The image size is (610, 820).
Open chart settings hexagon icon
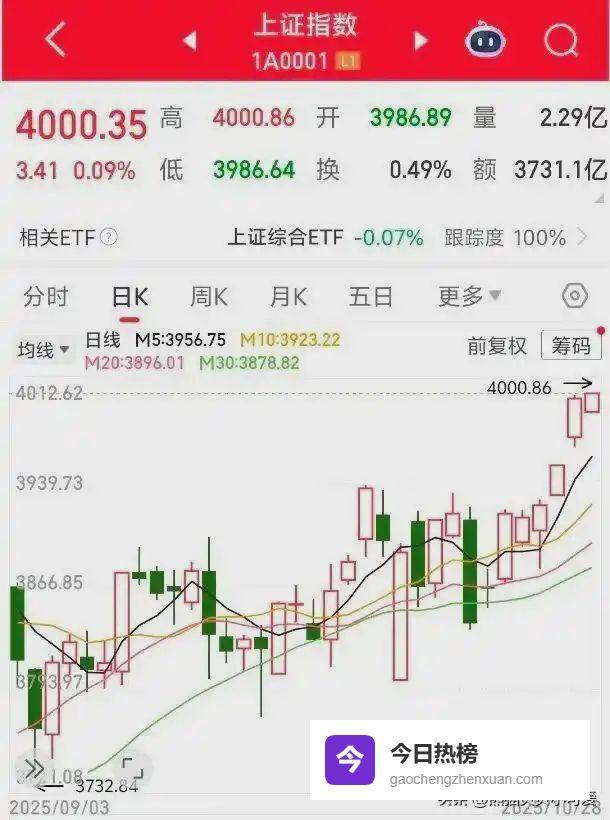point(574,297)
